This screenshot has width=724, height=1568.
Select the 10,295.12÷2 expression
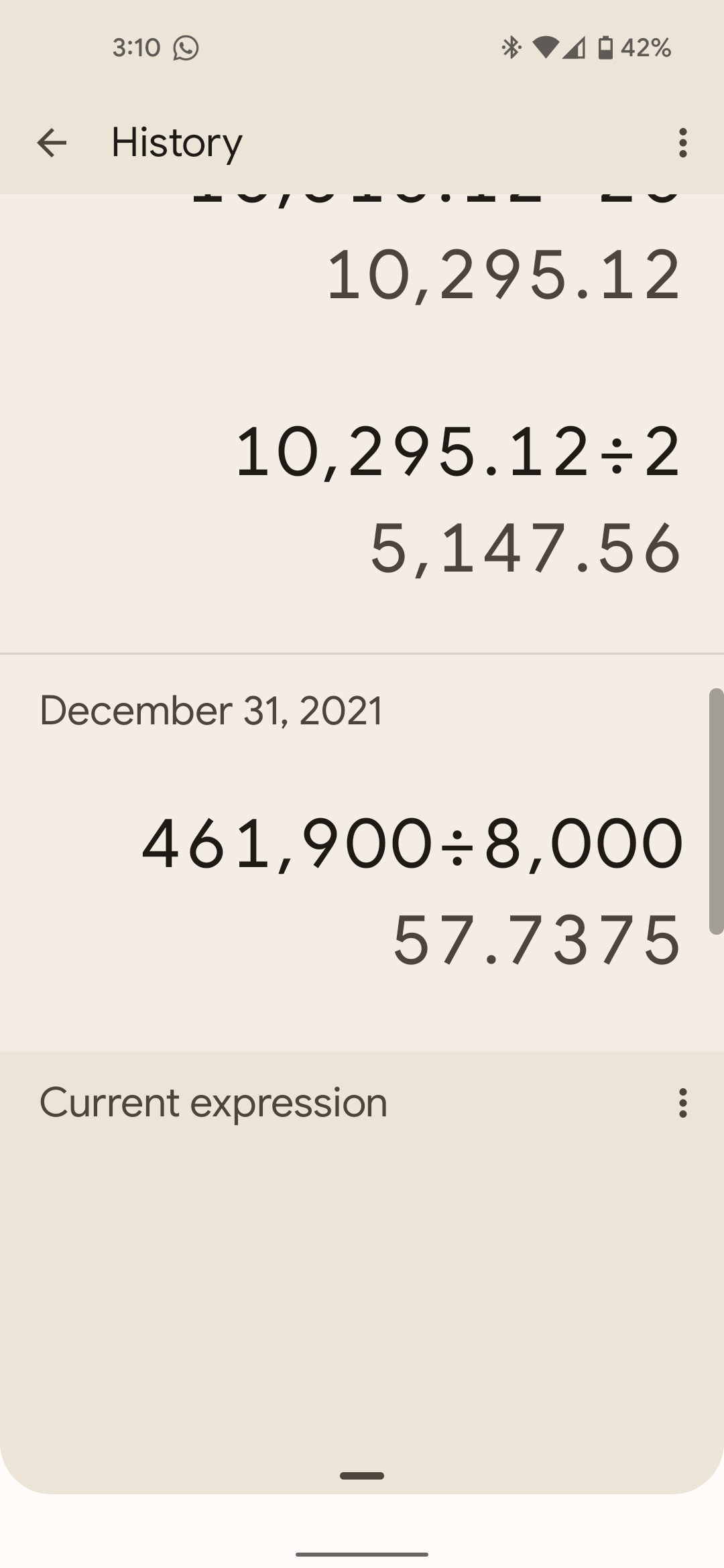pos(459,453)
